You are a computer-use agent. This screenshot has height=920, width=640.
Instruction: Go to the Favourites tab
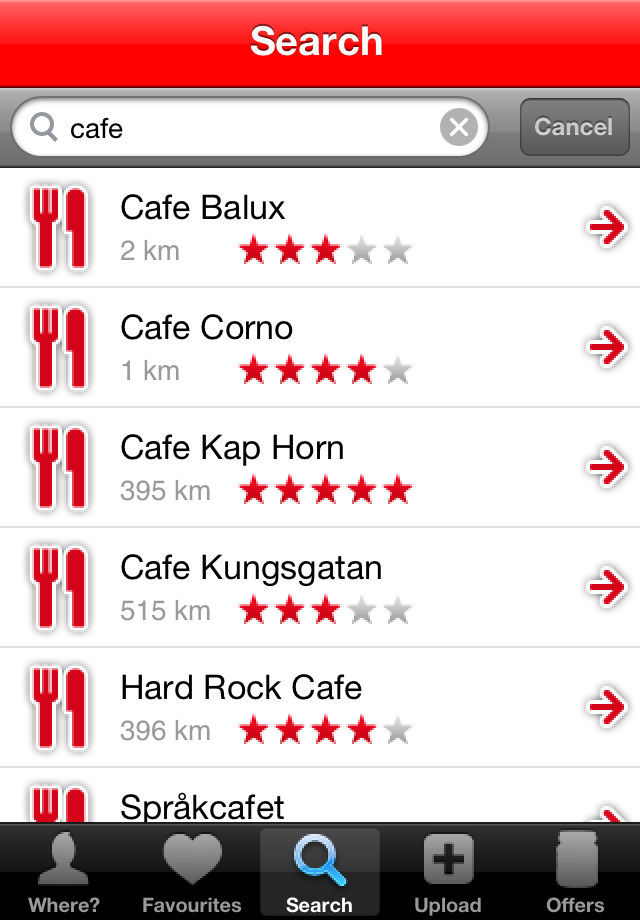[x=192, y=872]
